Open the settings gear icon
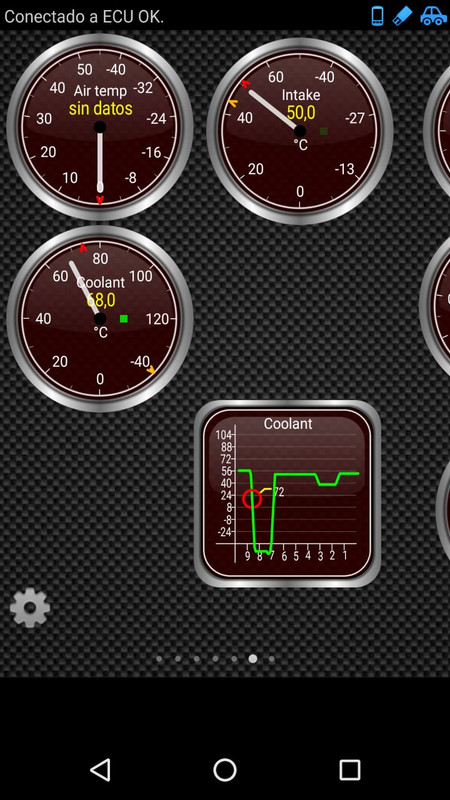 [x=30, y=607]
